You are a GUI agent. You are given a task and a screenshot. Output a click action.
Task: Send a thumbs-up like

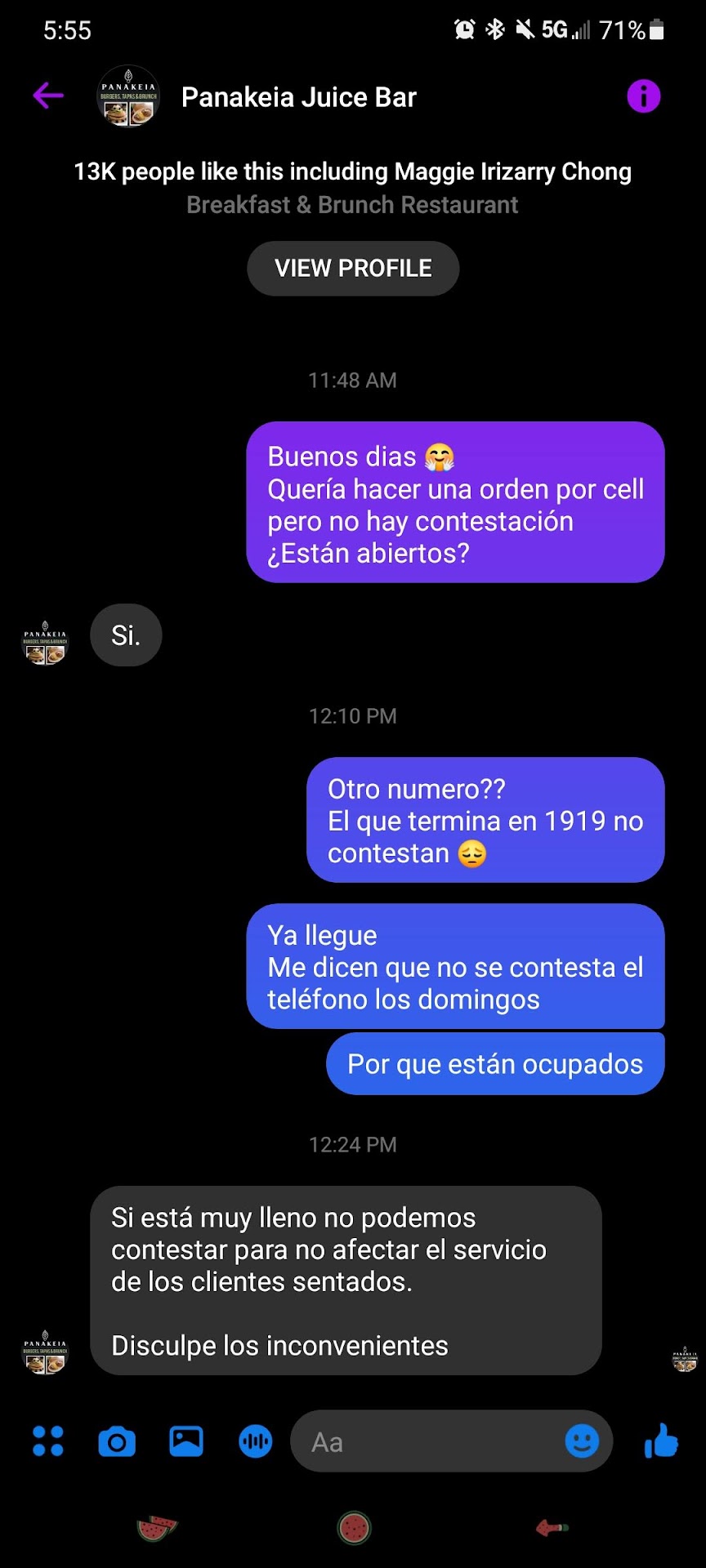[661, 1441]
